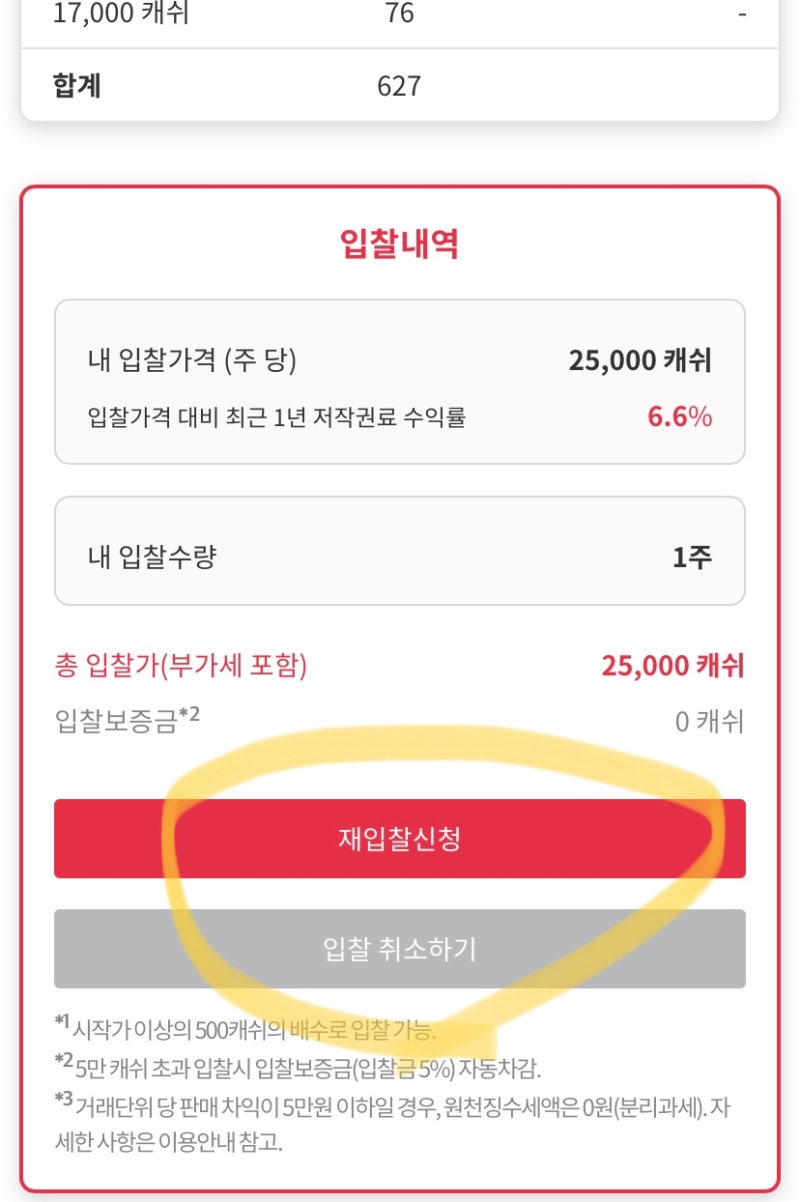Click the 내 입찰수량 quantity card
The image size is (800, 1202).
pyautogui.click(x=400, y=550)
